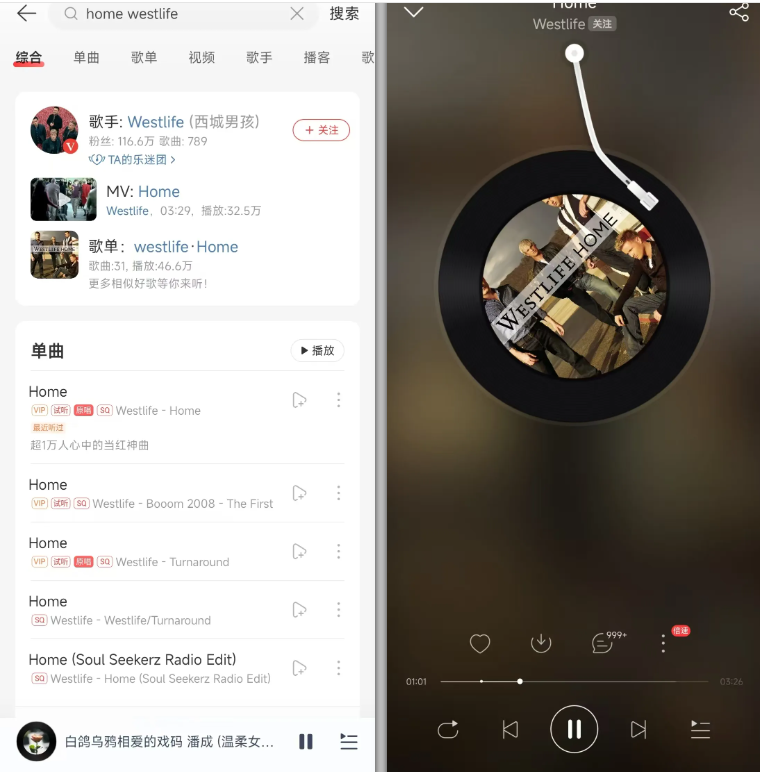
Task: Follow artist Westlife with 关注 button
Action: coord(321,130)
